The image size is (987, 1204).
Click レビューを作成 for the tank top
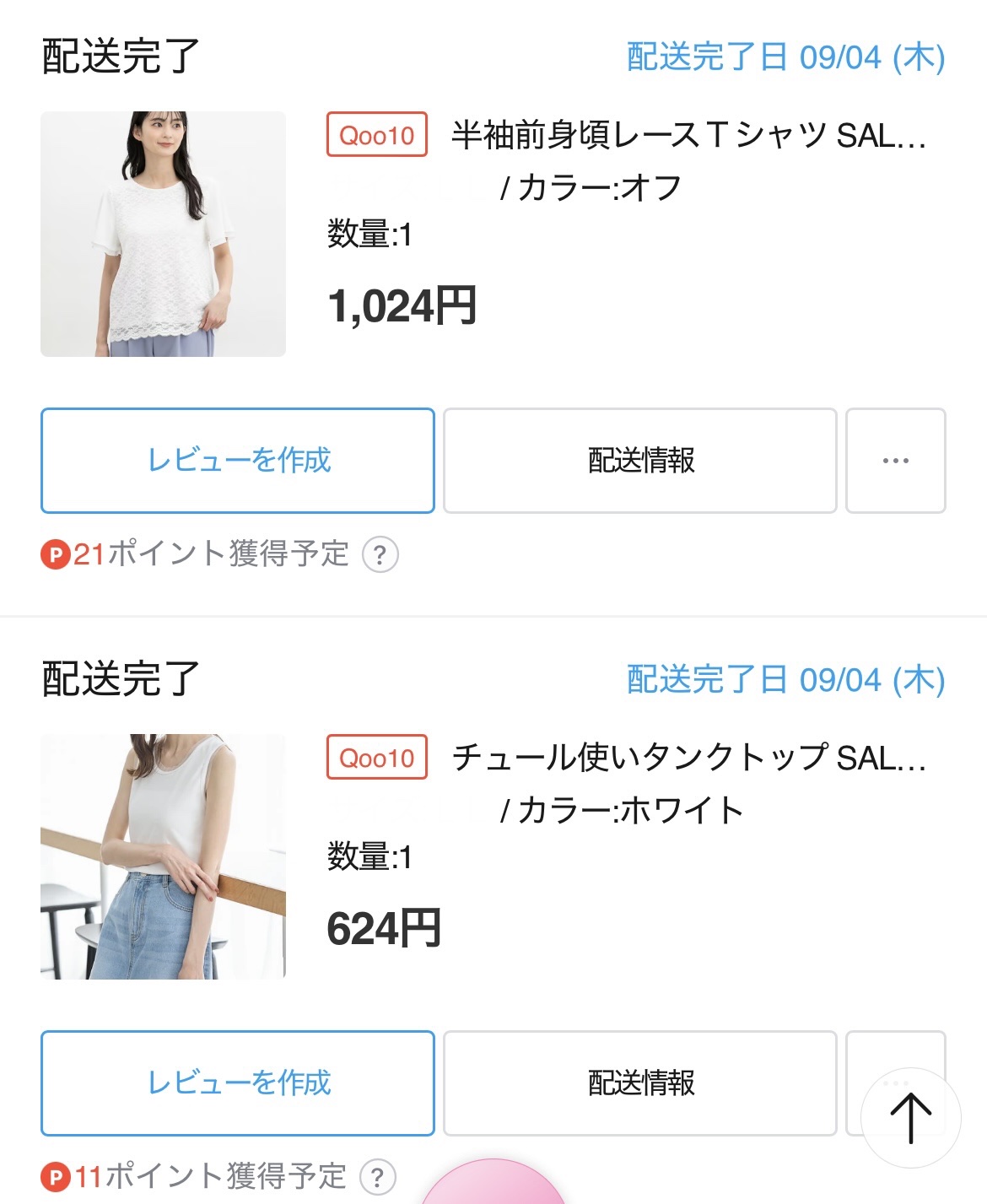[x=237, y=1083]
